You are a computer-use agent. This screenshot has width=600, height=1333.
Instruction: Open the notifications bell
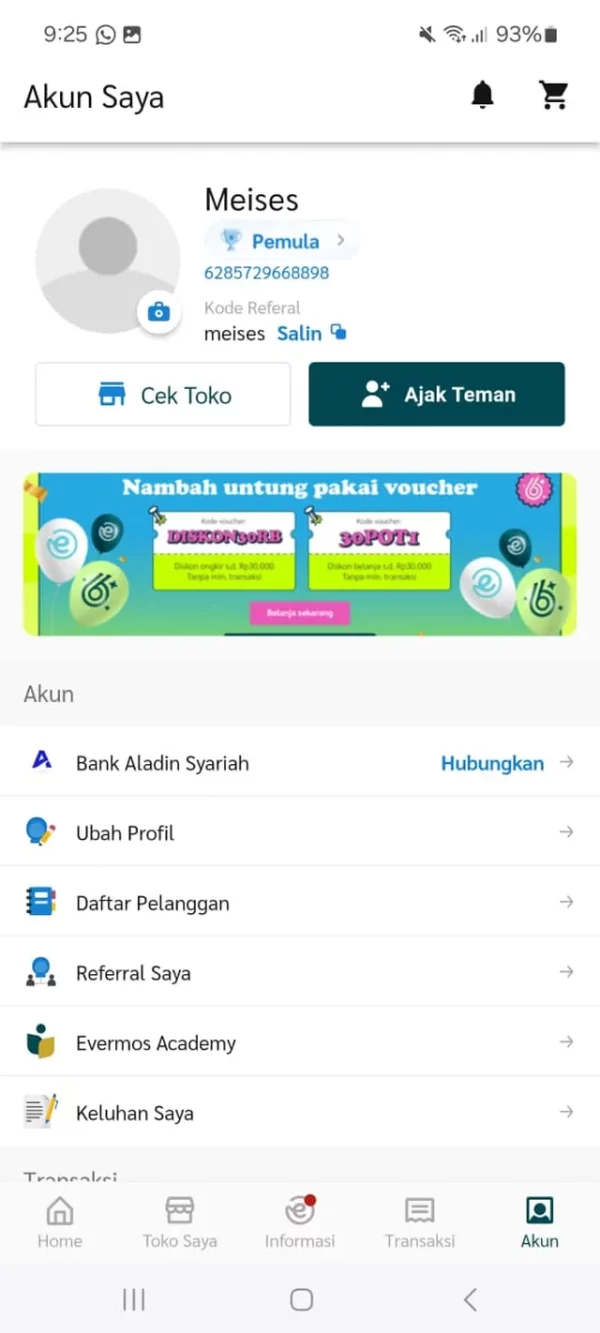click(482, 96)
